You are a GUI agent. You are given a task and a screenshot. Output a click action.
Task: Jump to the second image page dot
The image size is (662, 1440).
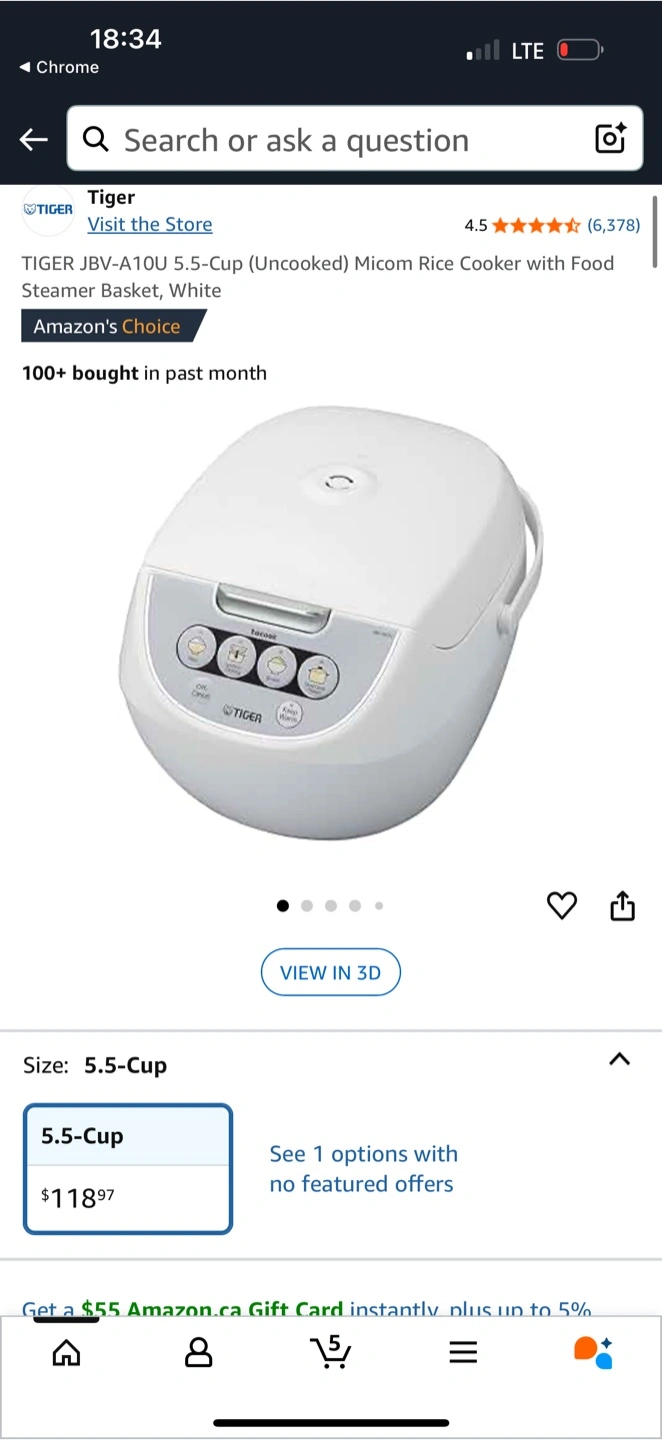307,906
